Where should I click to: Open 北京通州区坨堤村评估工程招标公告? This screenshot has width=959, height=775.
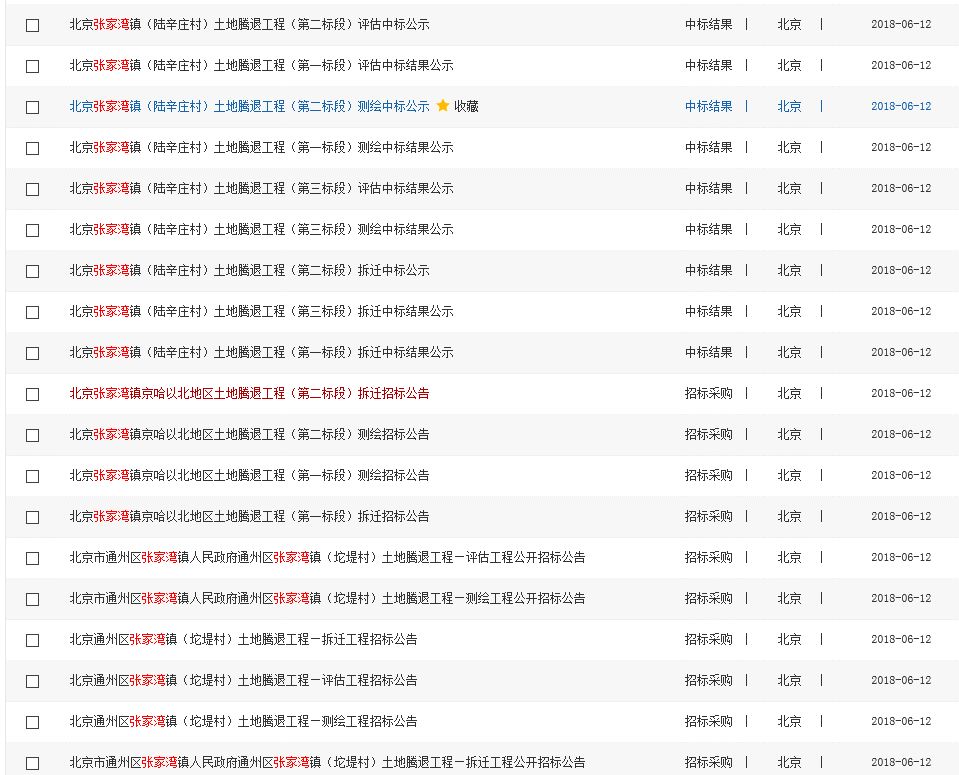coord(243,680)
